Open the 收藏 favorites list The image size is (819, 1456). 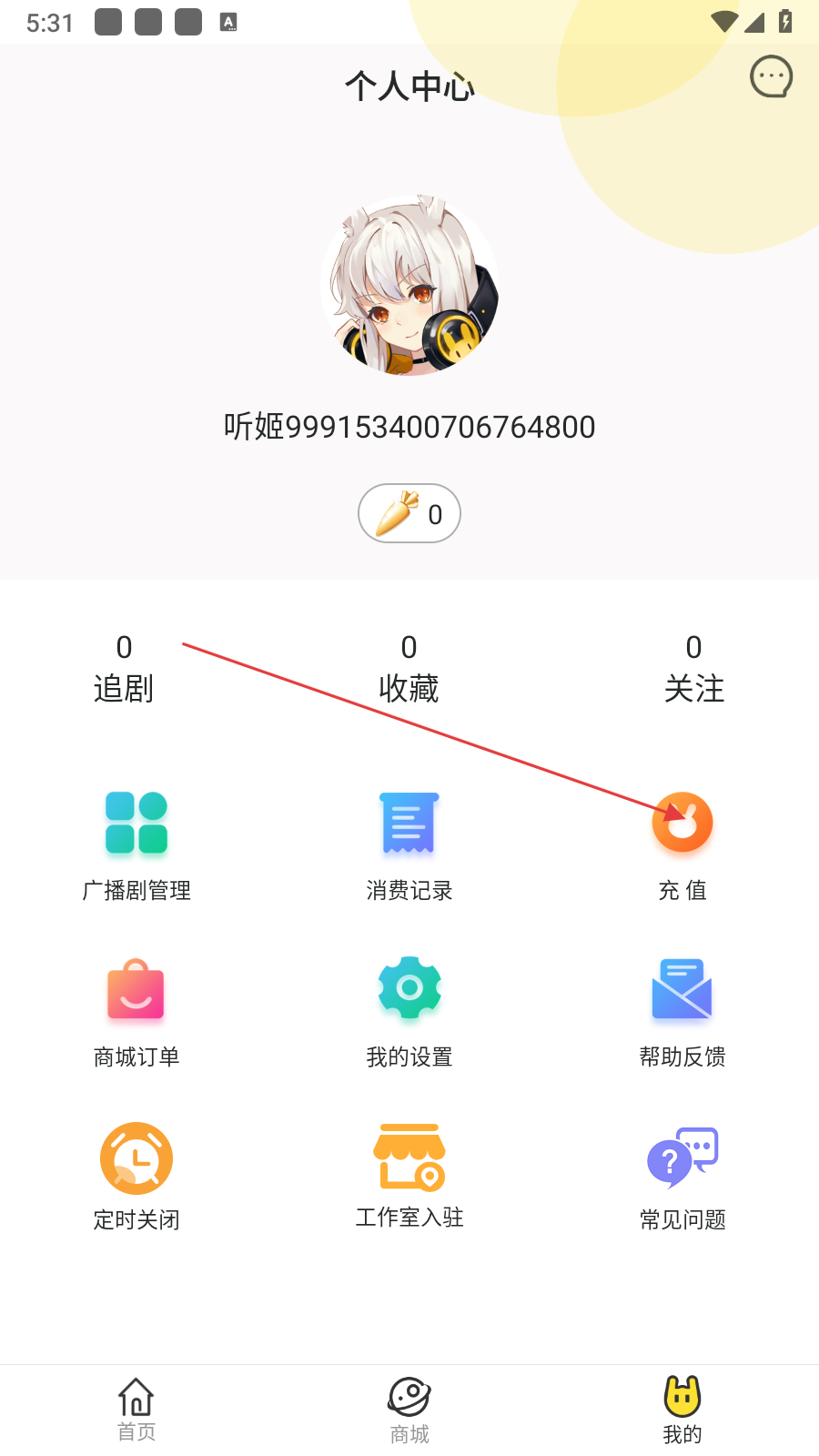point(409,669)
